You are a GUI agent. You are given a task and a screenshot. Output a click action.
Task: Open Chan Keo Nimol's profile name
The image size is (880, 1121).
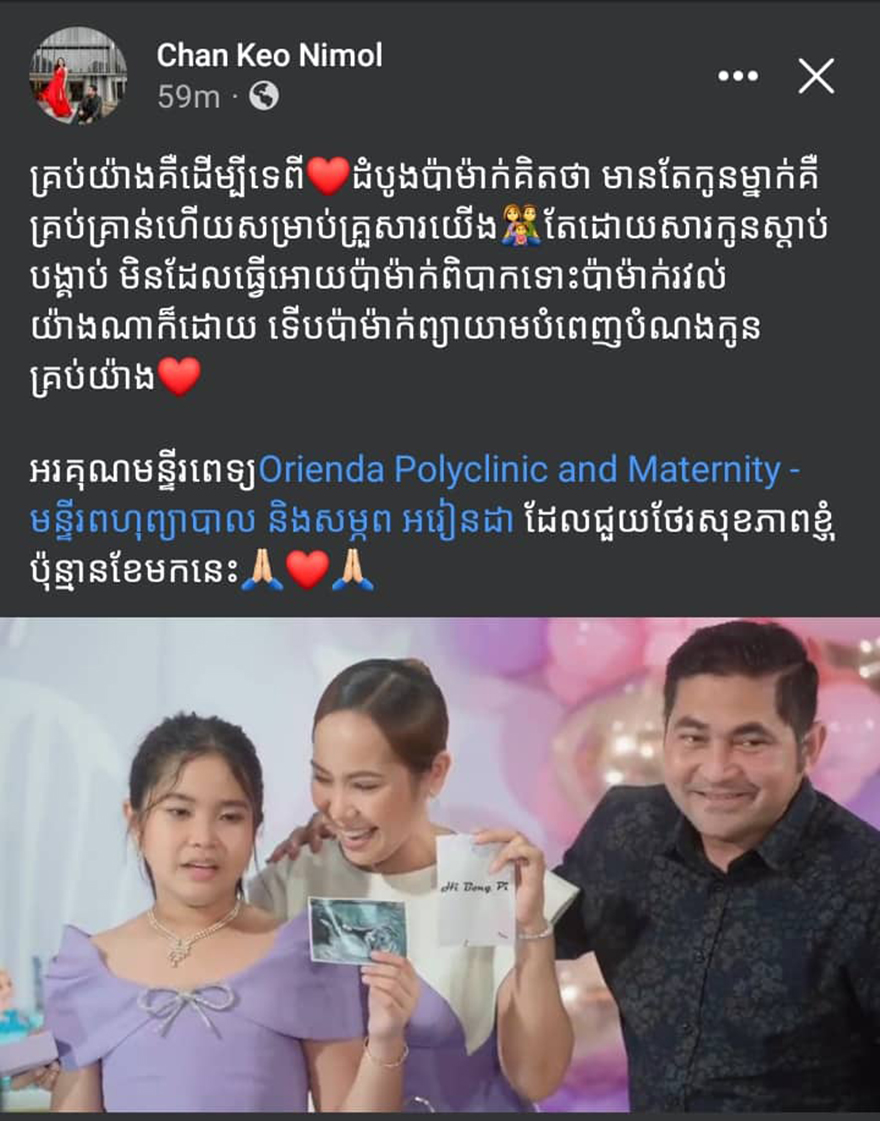(269, 56)
